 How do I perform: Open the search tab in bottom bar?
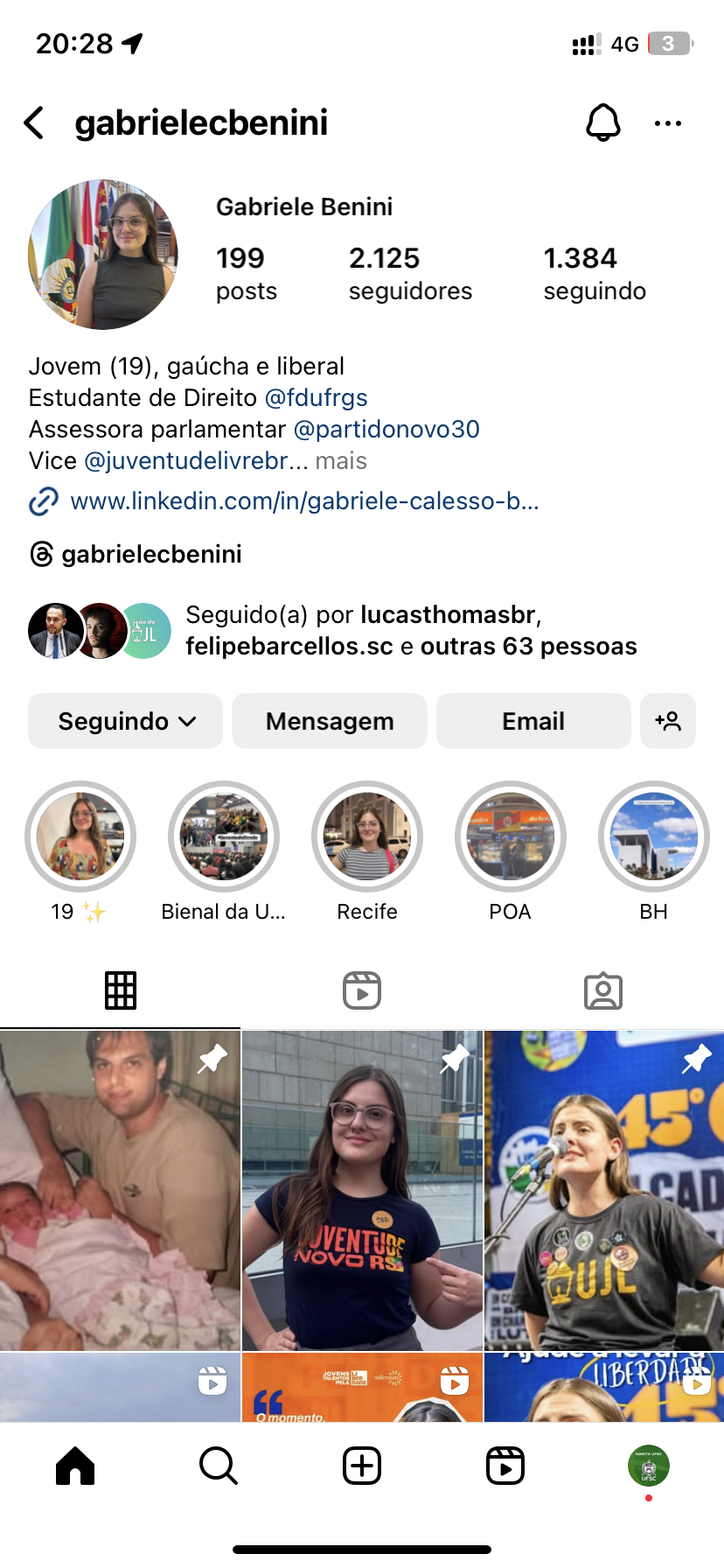[x=219, y=1466]
